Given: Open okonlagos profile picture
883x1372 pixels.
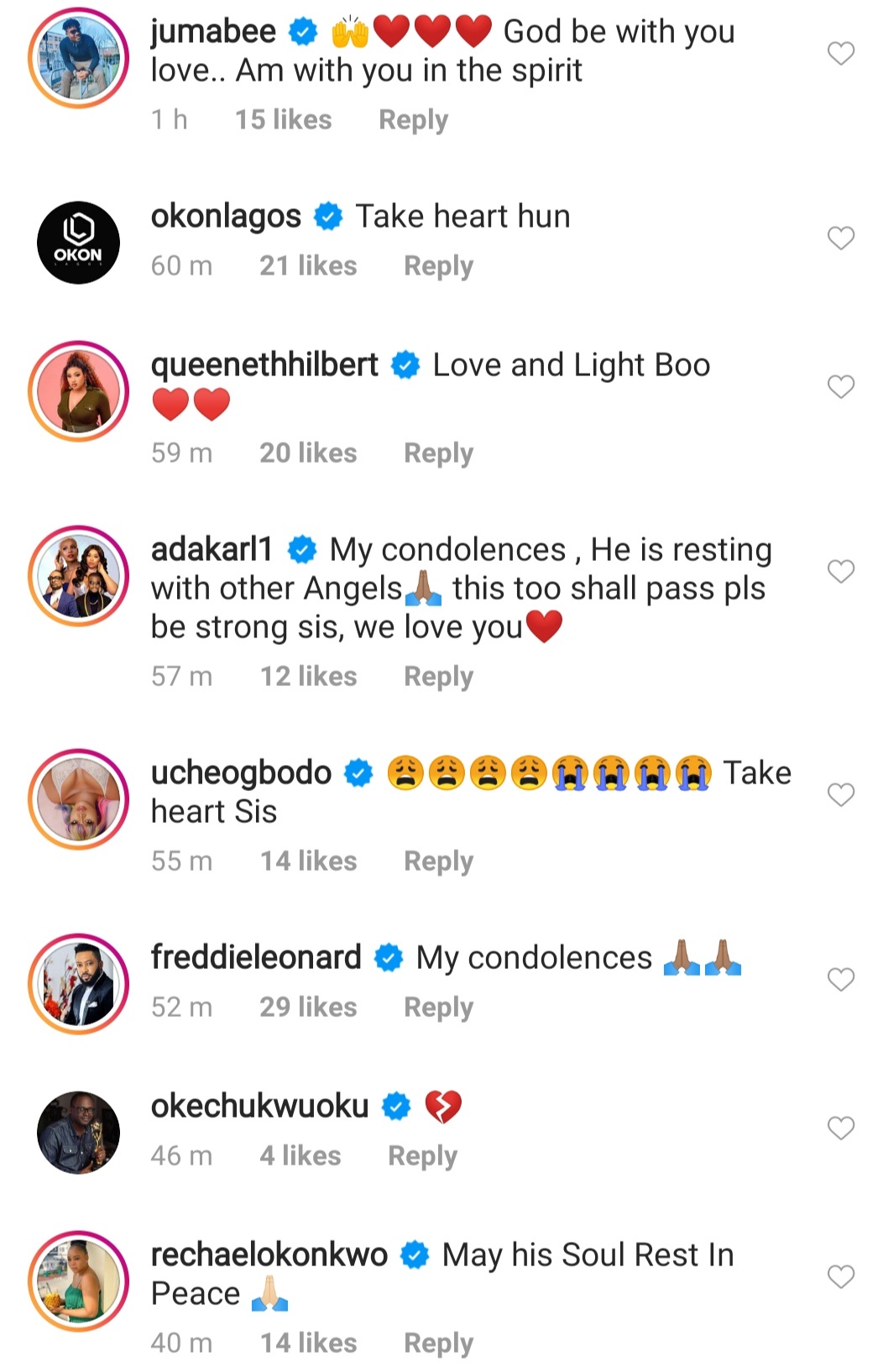Looking at the screenshot, I should point(79,243).
